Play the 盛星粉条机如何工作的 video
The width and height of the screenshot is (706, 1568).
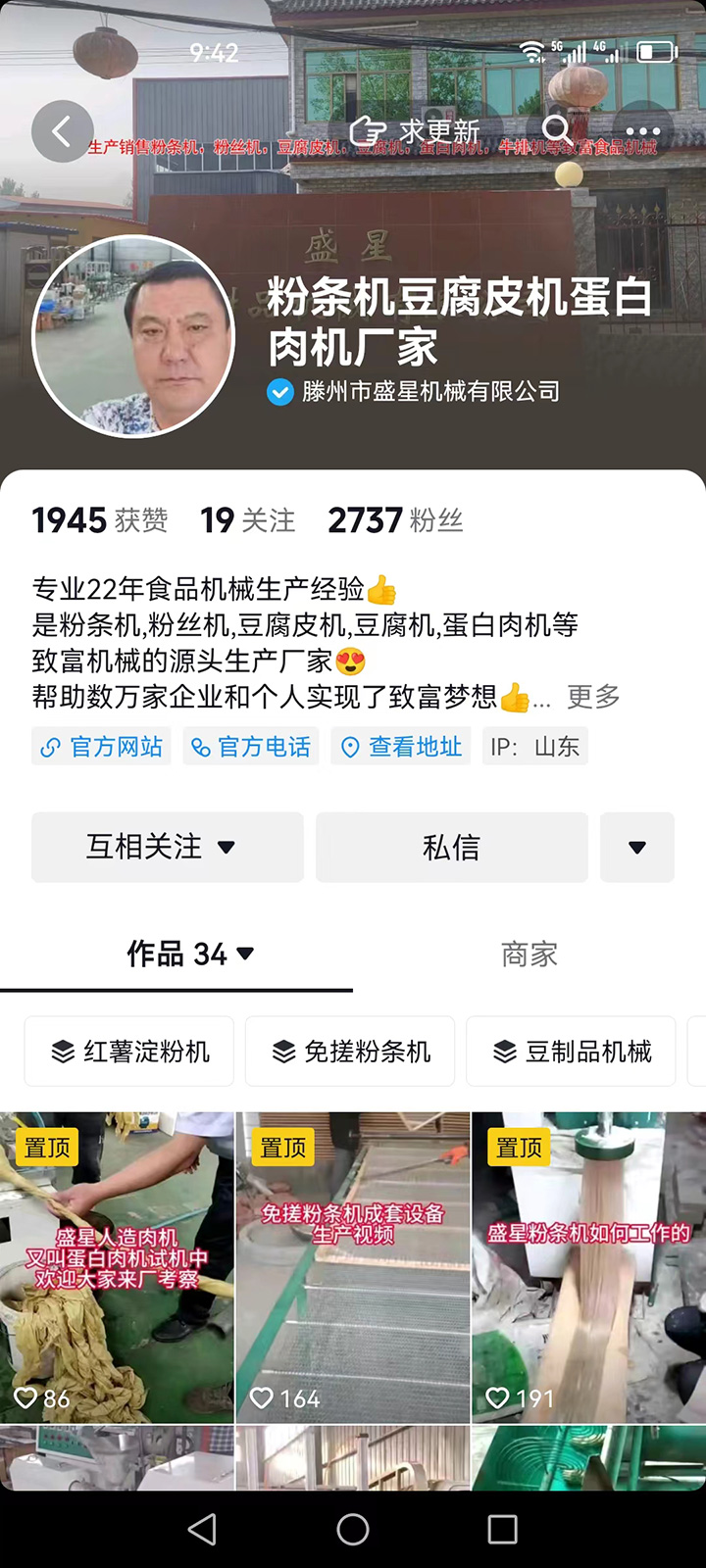tap(588, 1267)
